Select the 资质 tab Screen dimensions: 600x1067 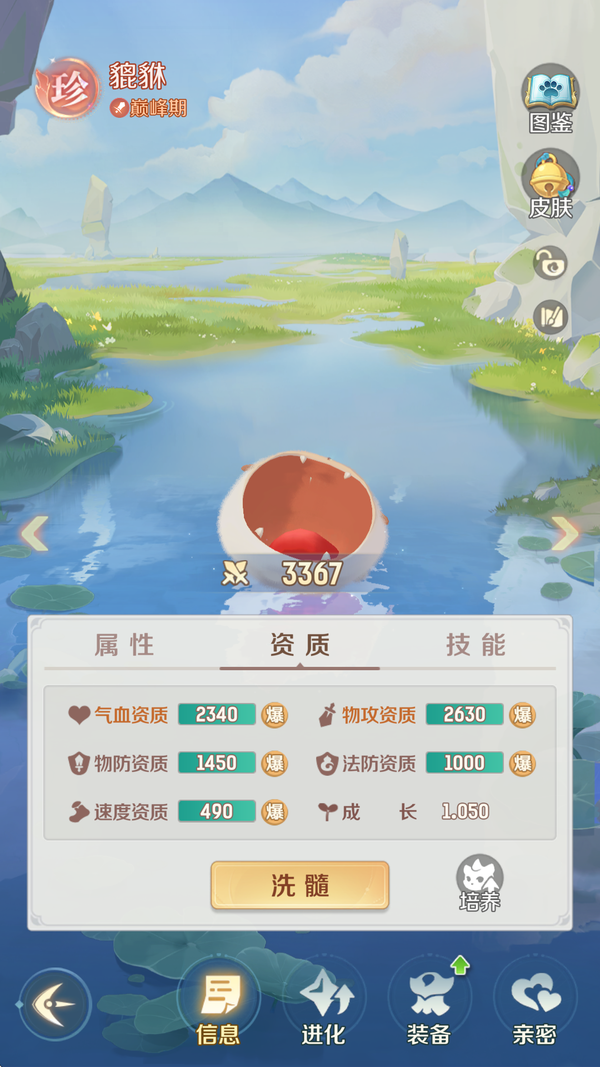300,645
